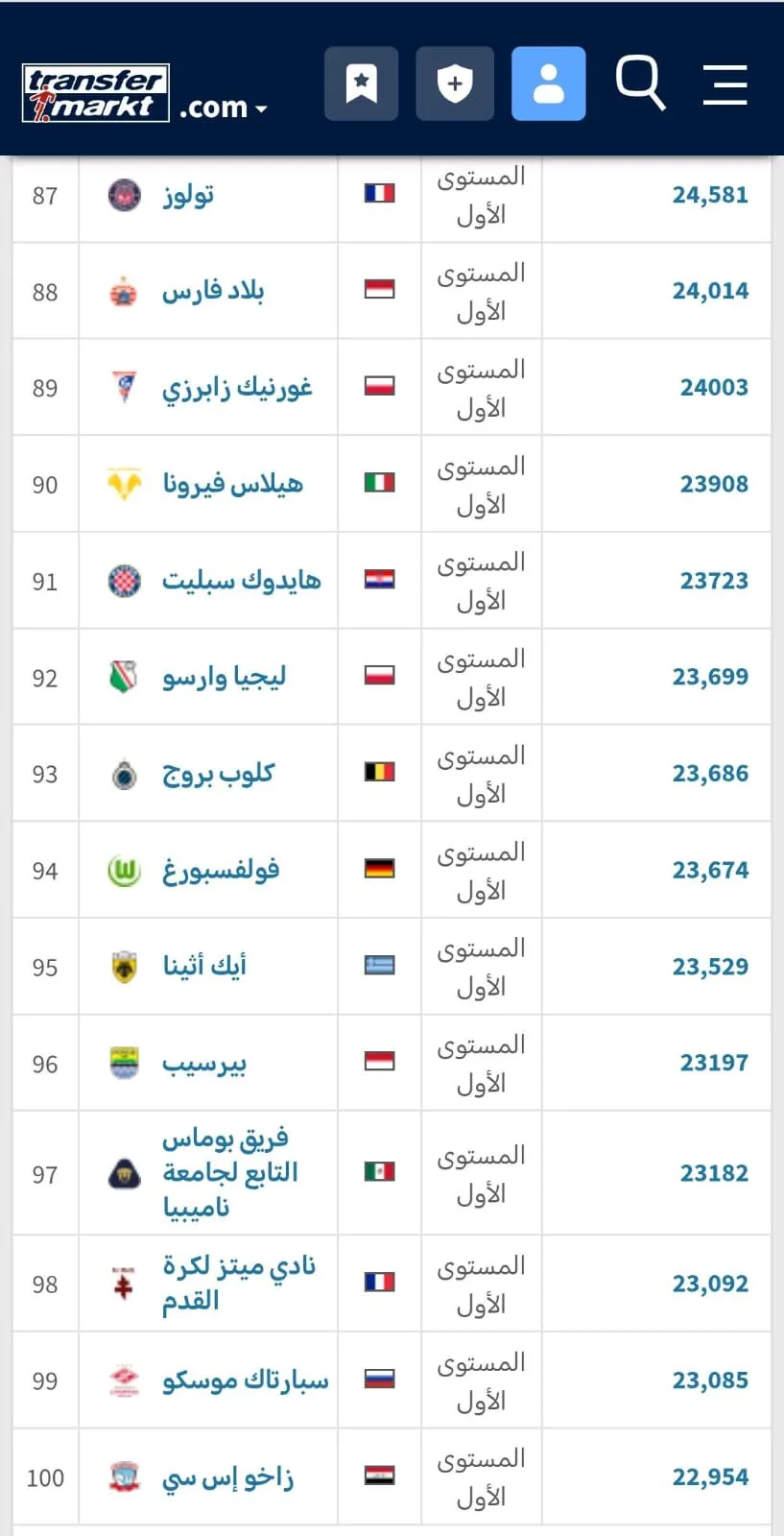View the سبارتاك موسكو club profile
The height and width of the screenshot is (1536, 784).
(245, 1380)
